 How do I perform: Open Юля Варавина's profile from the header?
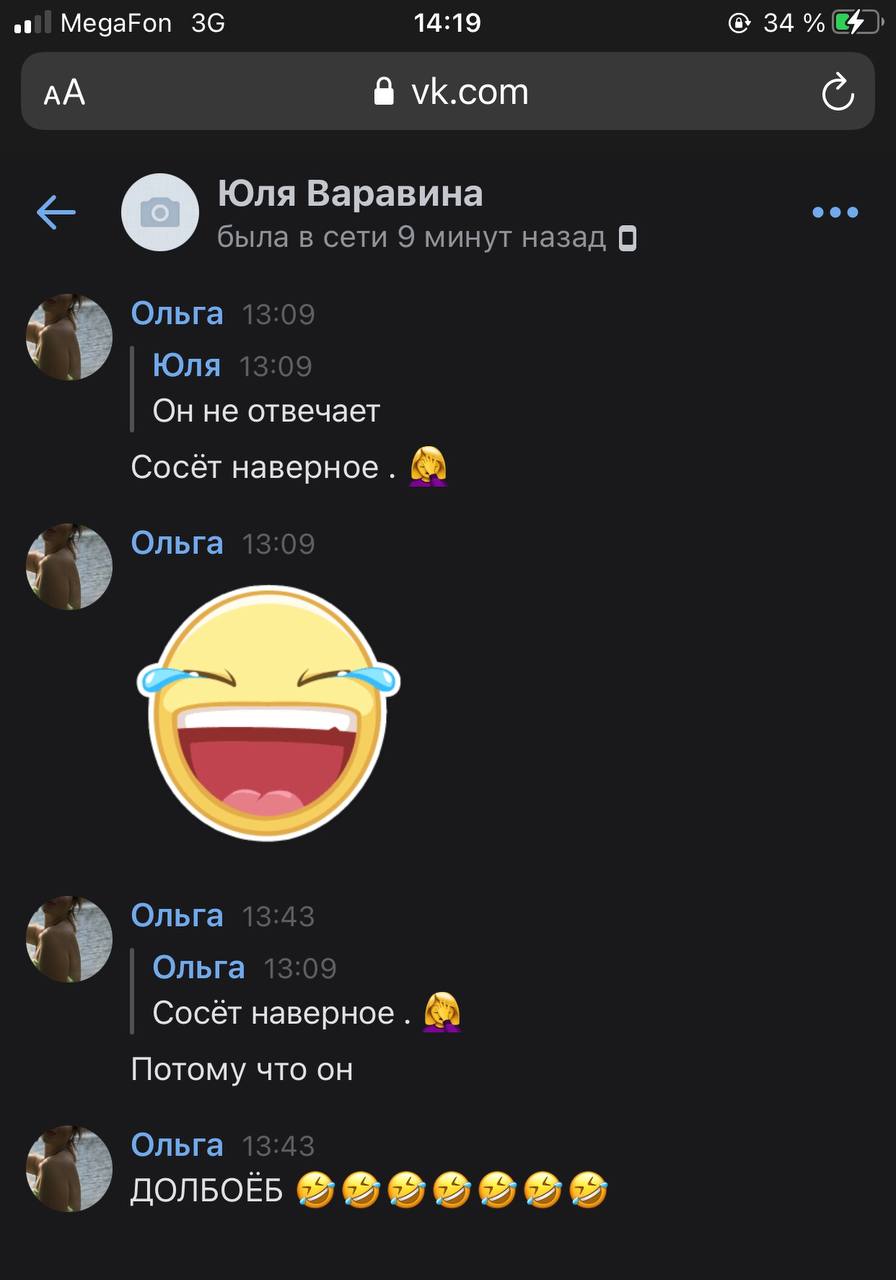[x=350, y=194]
